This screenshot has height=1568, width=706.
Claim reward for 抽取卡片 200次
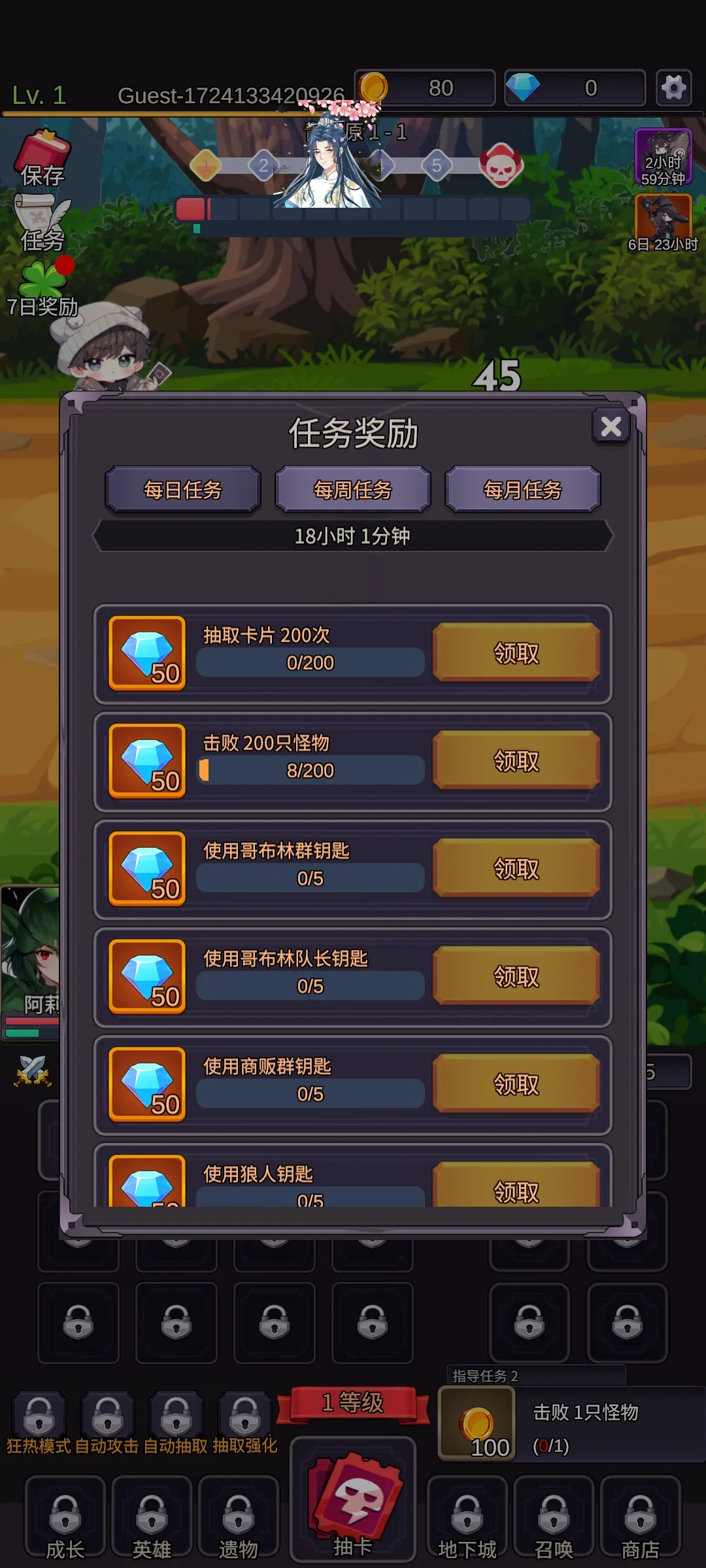(x=516, y=653)
